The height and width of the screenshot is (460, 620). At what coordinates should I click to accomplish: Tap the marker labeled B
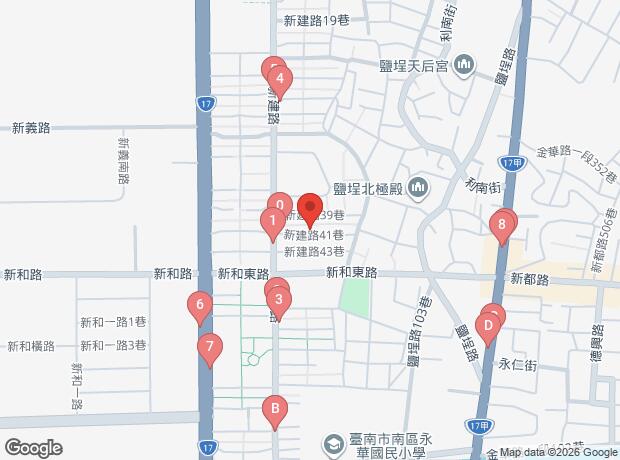[x=273, y=410]
